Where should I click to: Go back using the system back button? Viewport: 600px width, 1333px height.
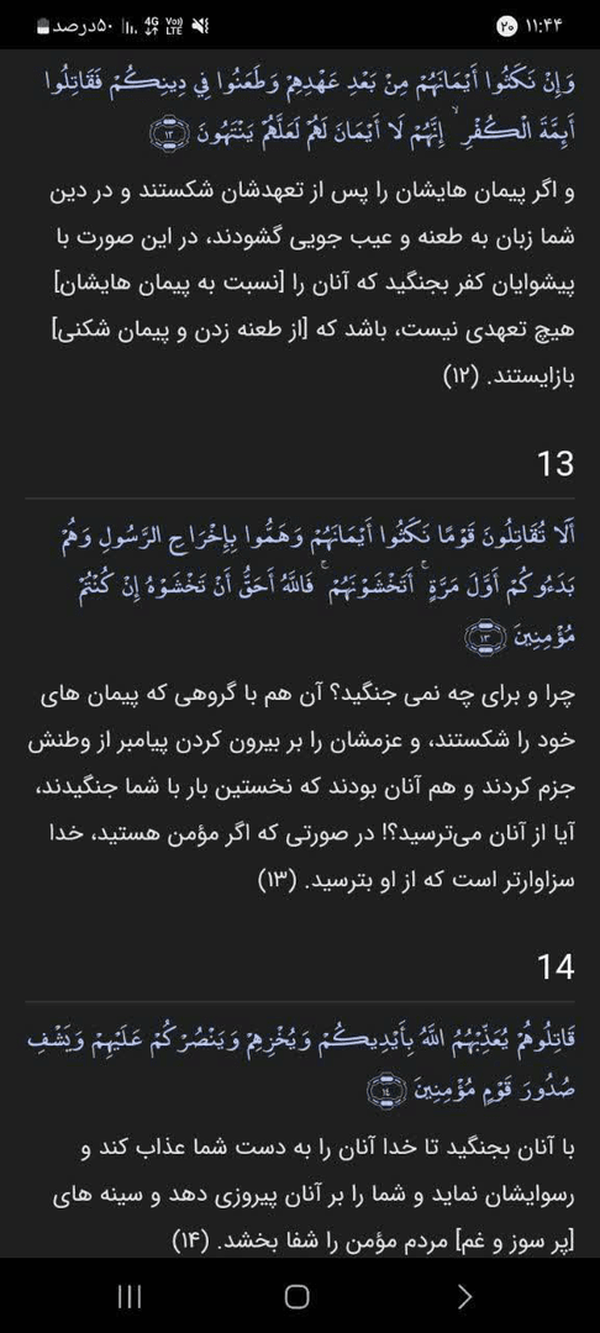pyautogui.click(x=464, y=1297)
